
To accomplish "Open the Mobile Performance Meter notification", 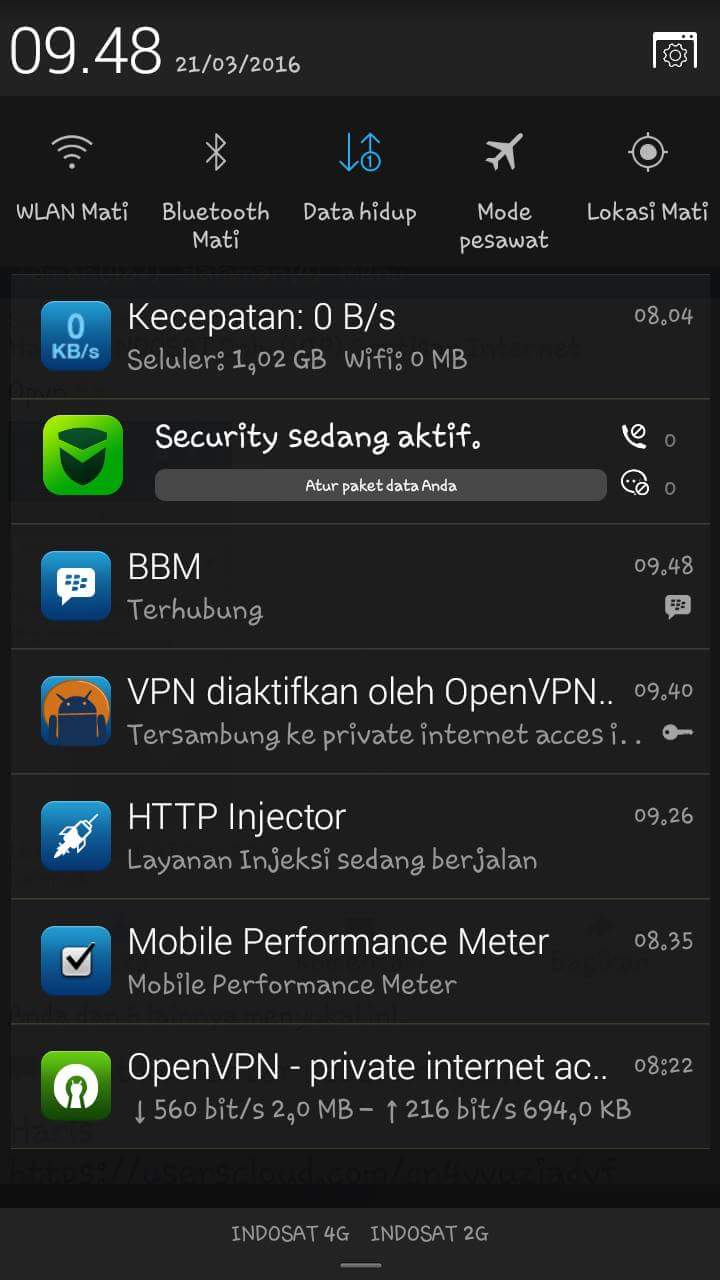I will click(x=360, y=960).
